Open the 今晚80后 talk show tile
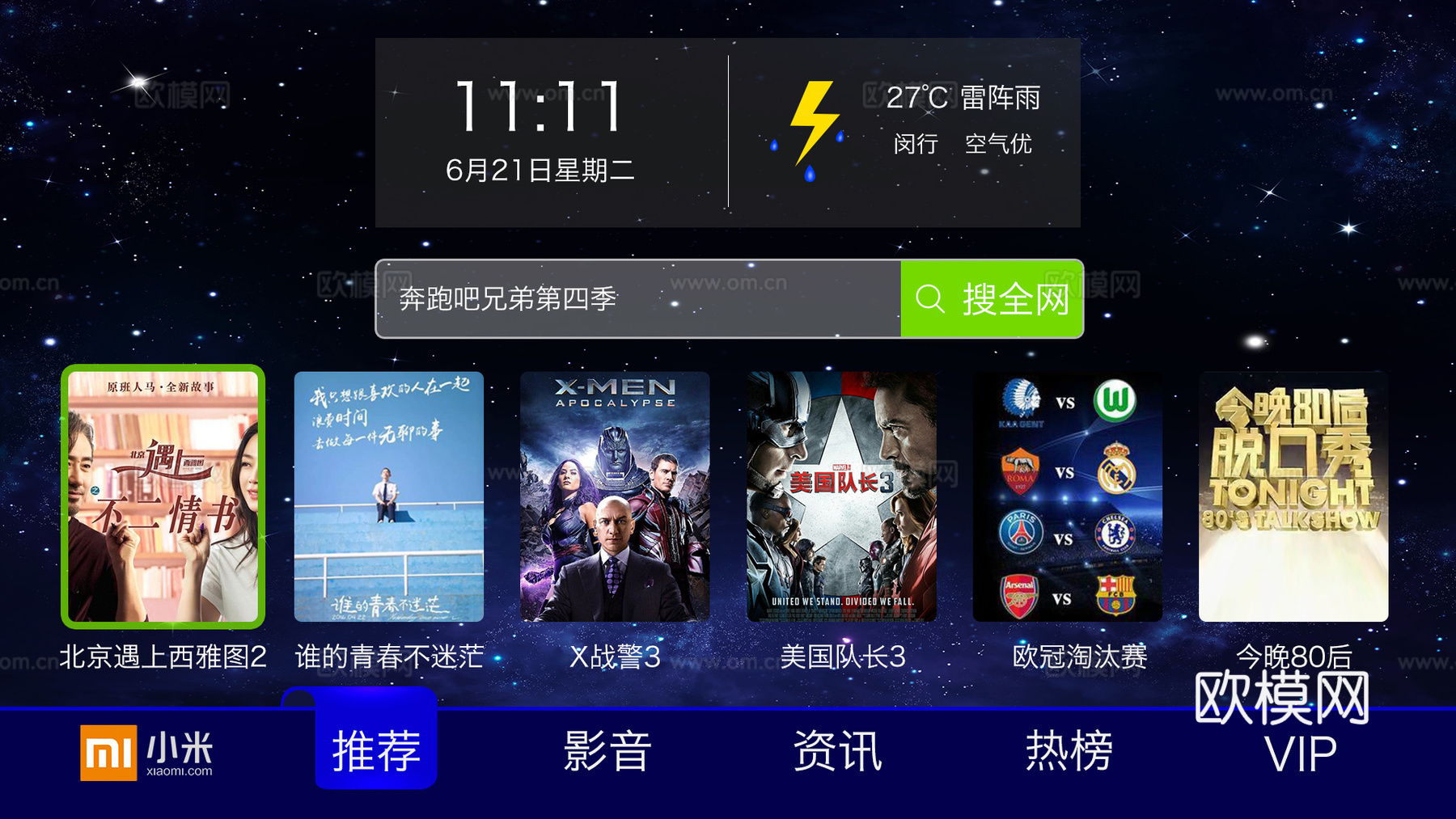Screen dimensions: 1456x819 pyautogui.click(x=1293, y=496)
